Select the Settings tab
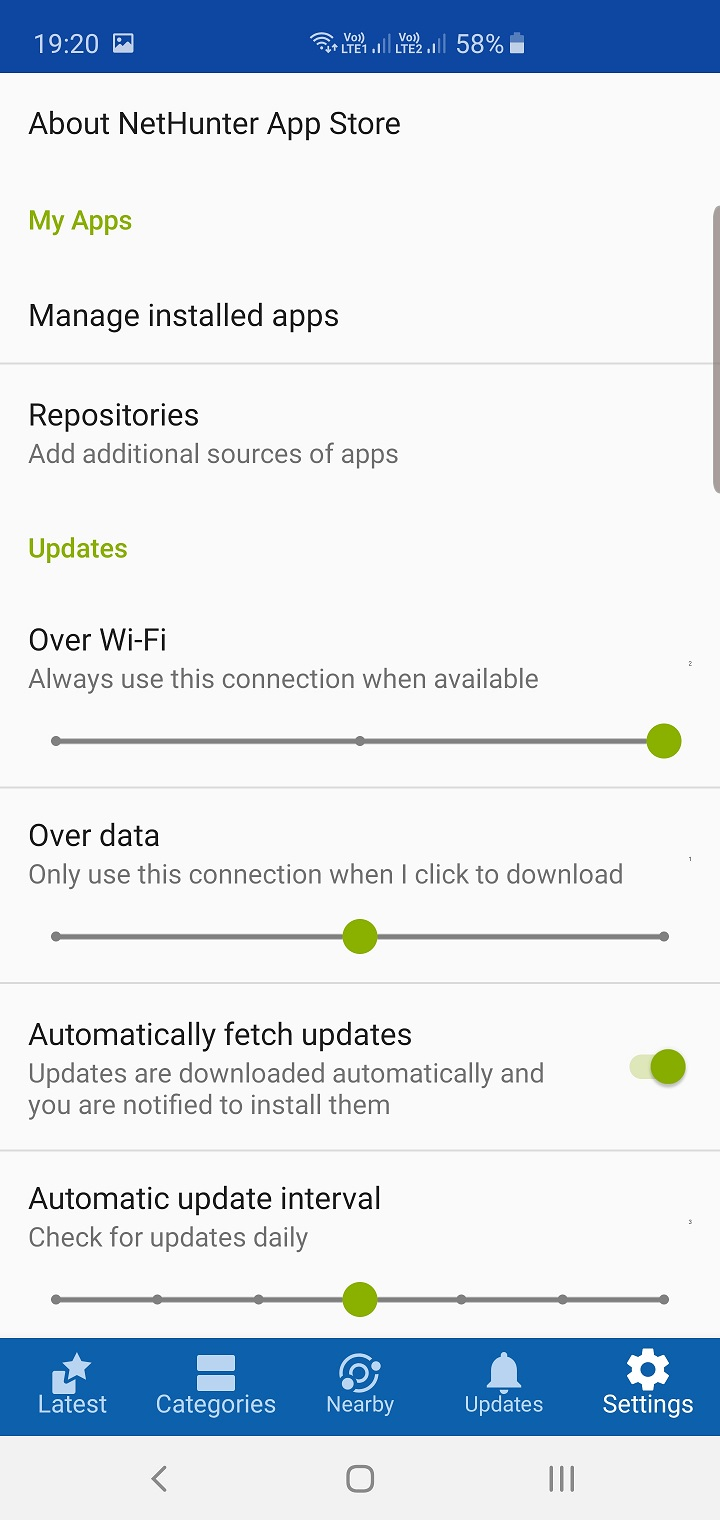 (648, 1386)
